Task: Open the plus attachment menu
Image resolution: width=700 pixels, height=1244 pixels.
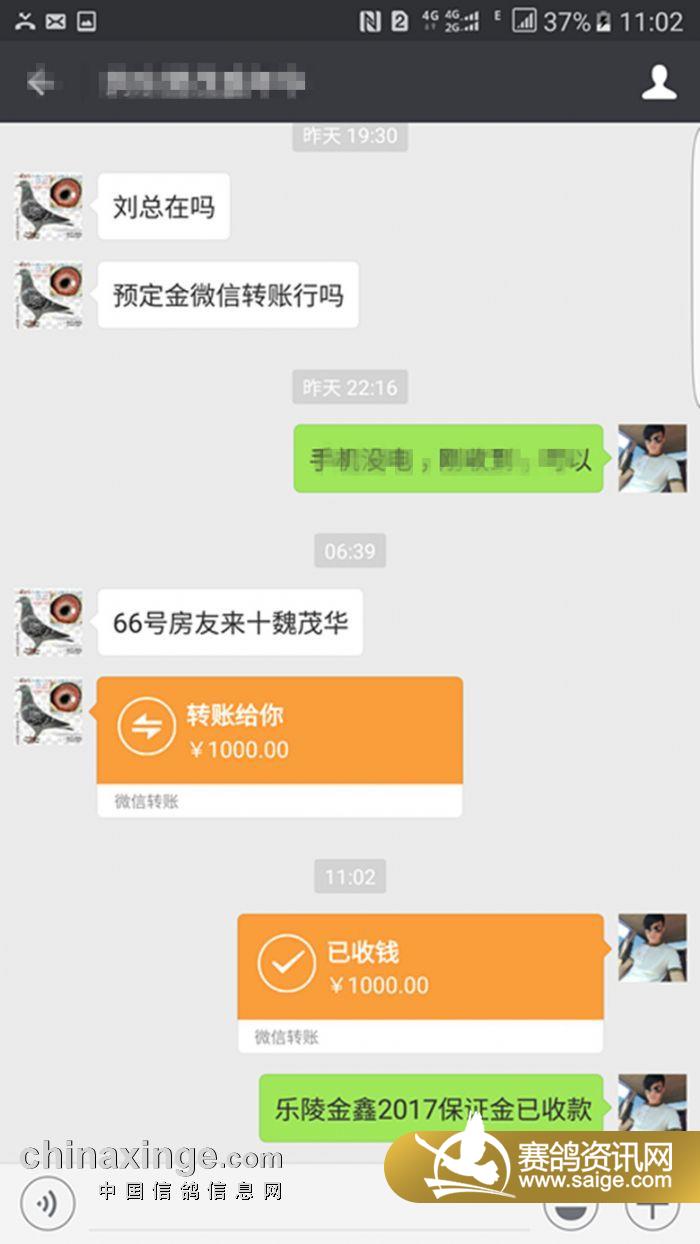Action: point(651,1207)
